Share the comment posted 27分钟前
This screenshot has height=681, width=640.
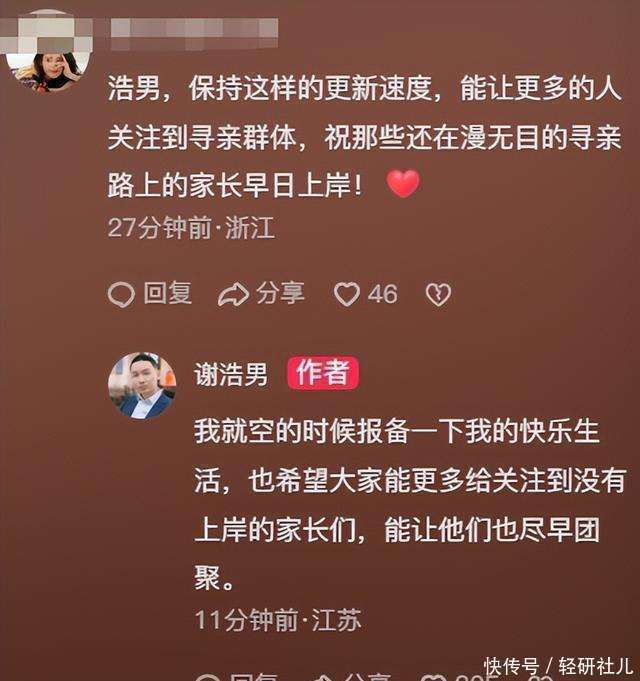(261, 294)
